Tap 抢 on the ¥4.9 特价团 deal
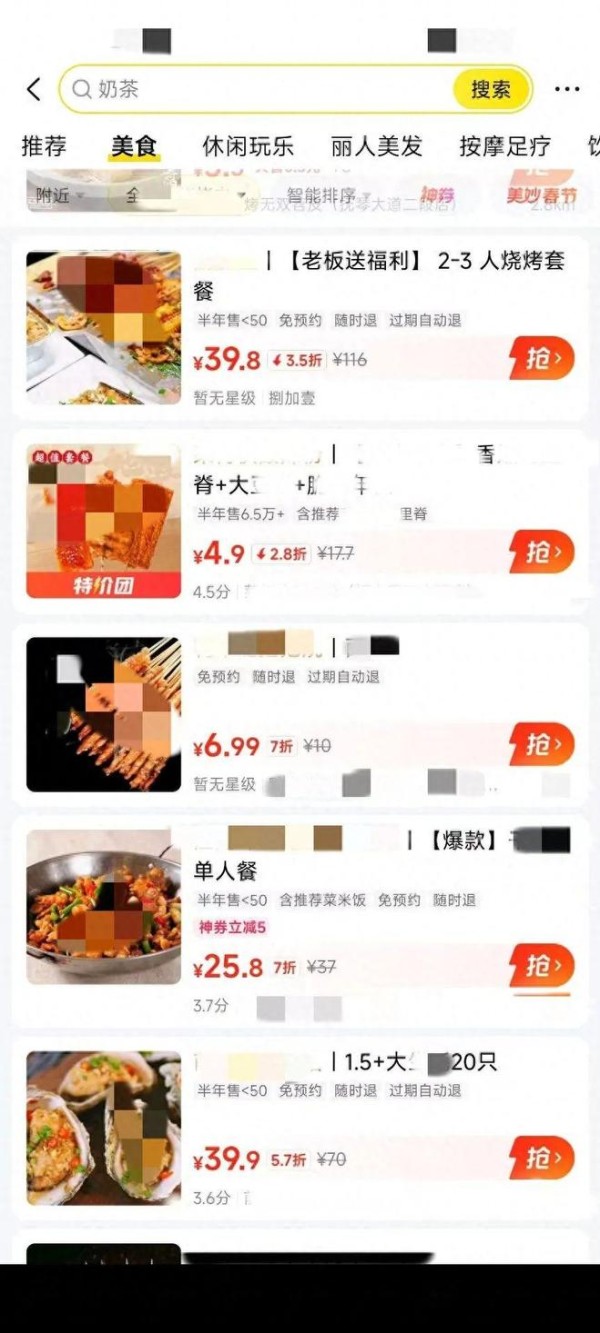 tap(541, 552)
